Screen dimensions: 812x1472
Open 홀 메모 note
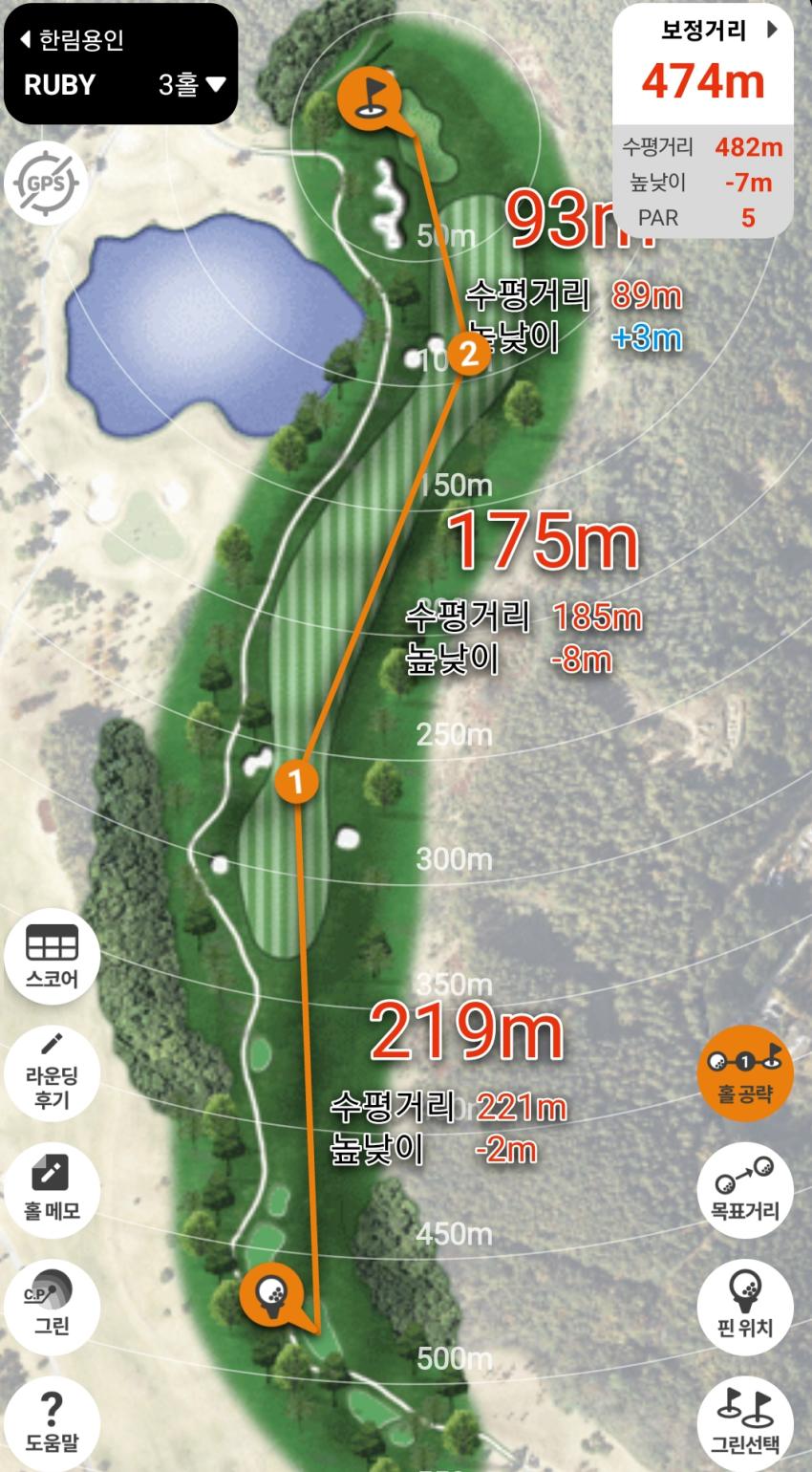pyautogui.click(x=52, y=1188)
